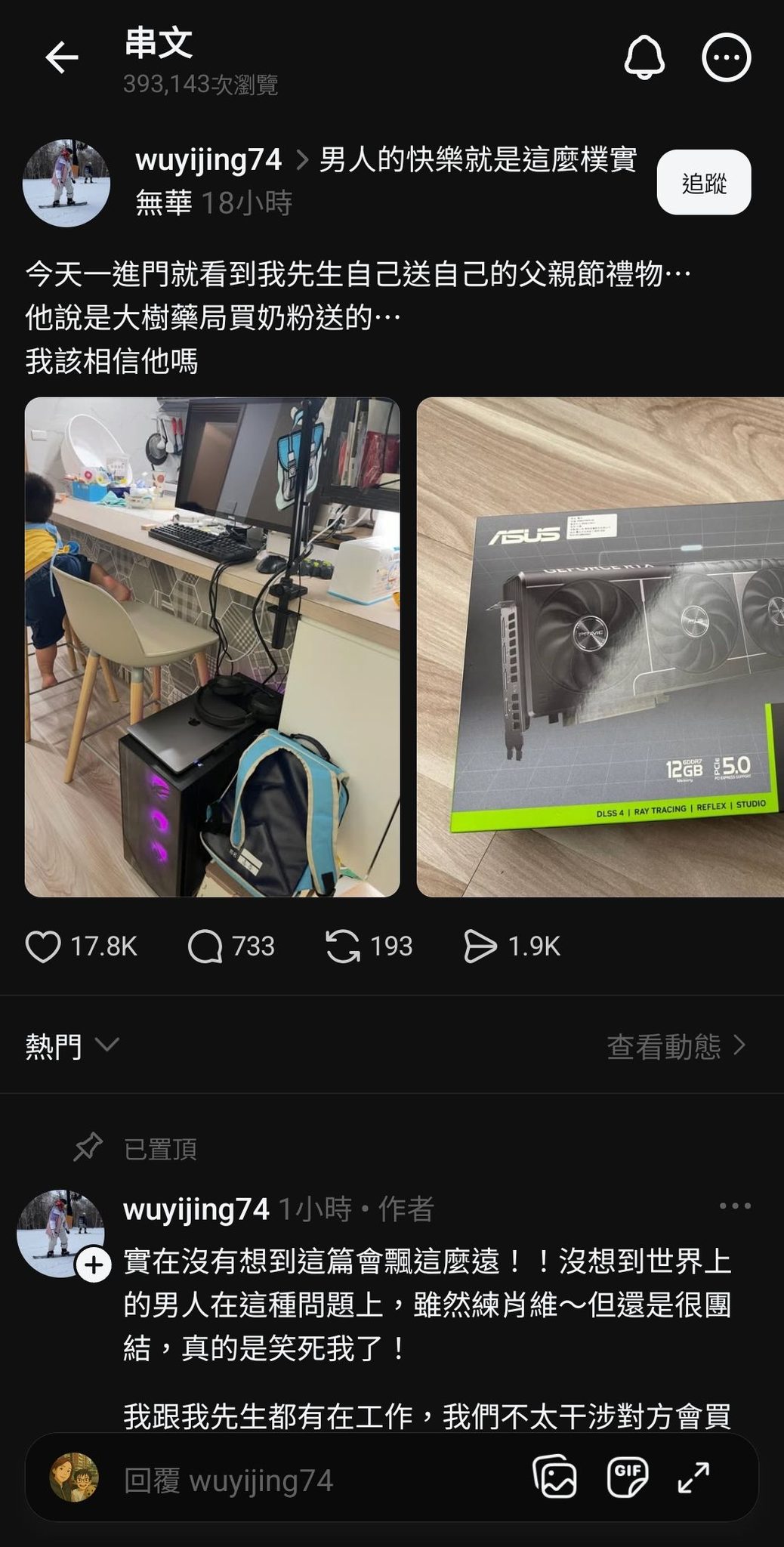Share the post via the send icon
The image size is (784, 1547).
511,946
